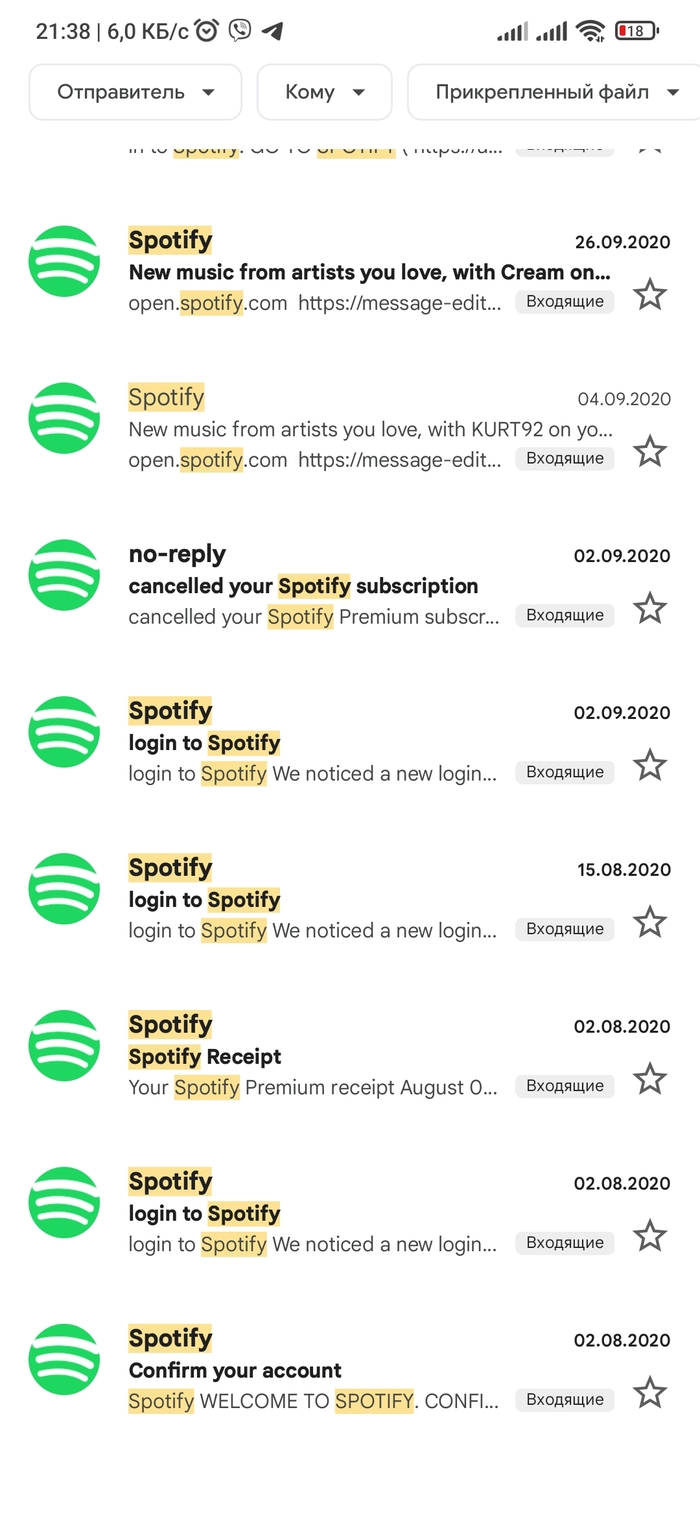This screenshot has height=1517, width=700.
Task: Open the Отправитель filter dropdown
Action: click(135, 92)
